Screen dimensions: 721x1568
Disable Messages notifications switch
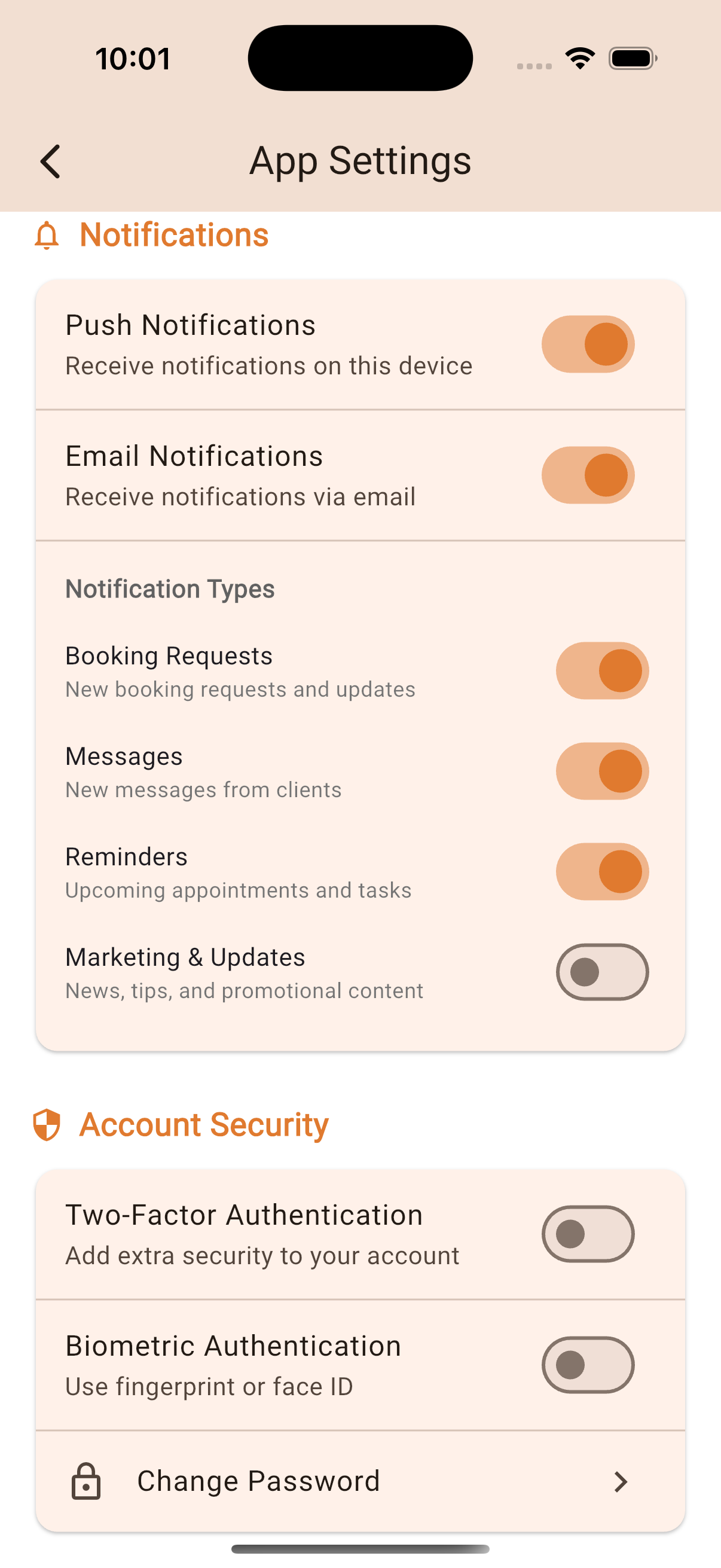[x=601, y=771]
